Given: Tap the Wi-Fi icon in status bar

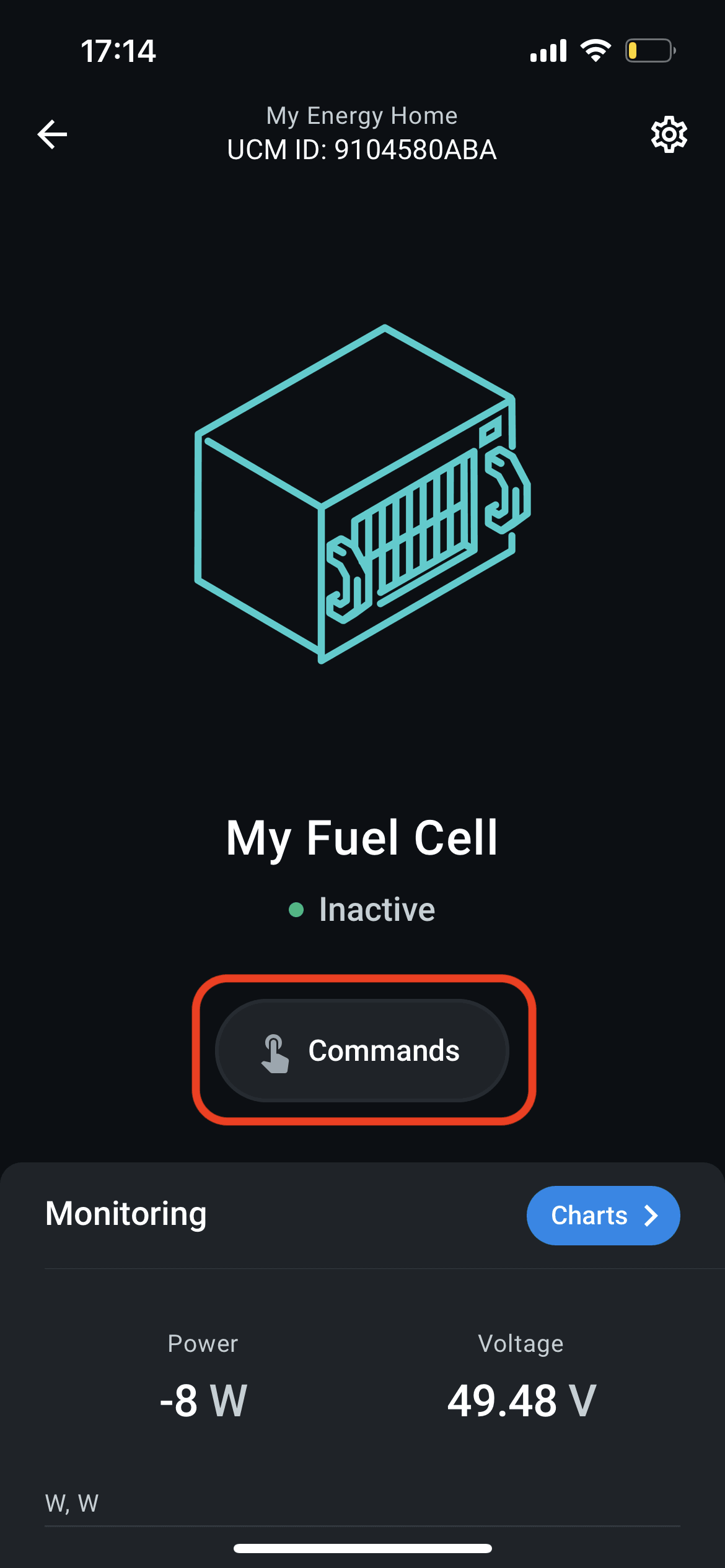Looking at the screenshot, I should pos(595,51).
